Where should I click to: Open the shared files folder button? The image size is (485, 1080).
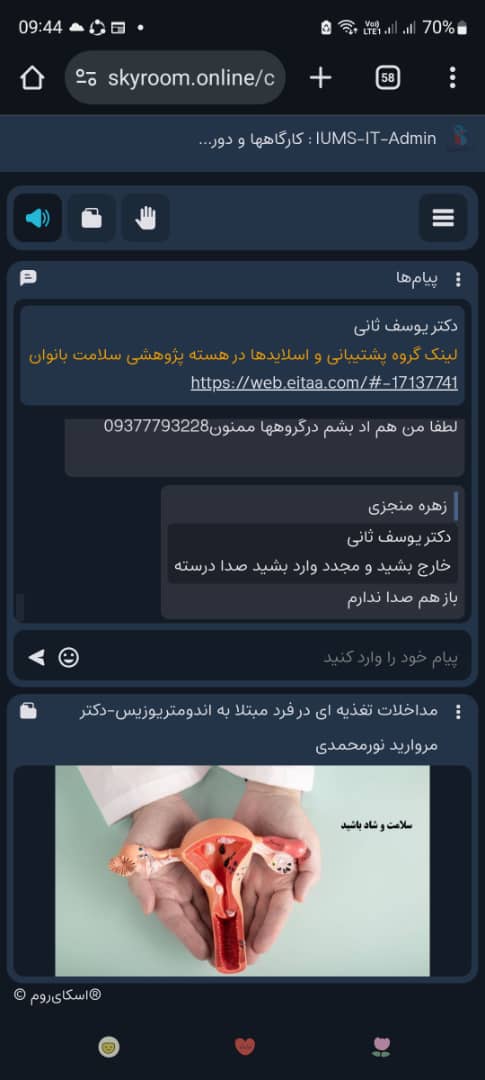click(x=92, y=218)
